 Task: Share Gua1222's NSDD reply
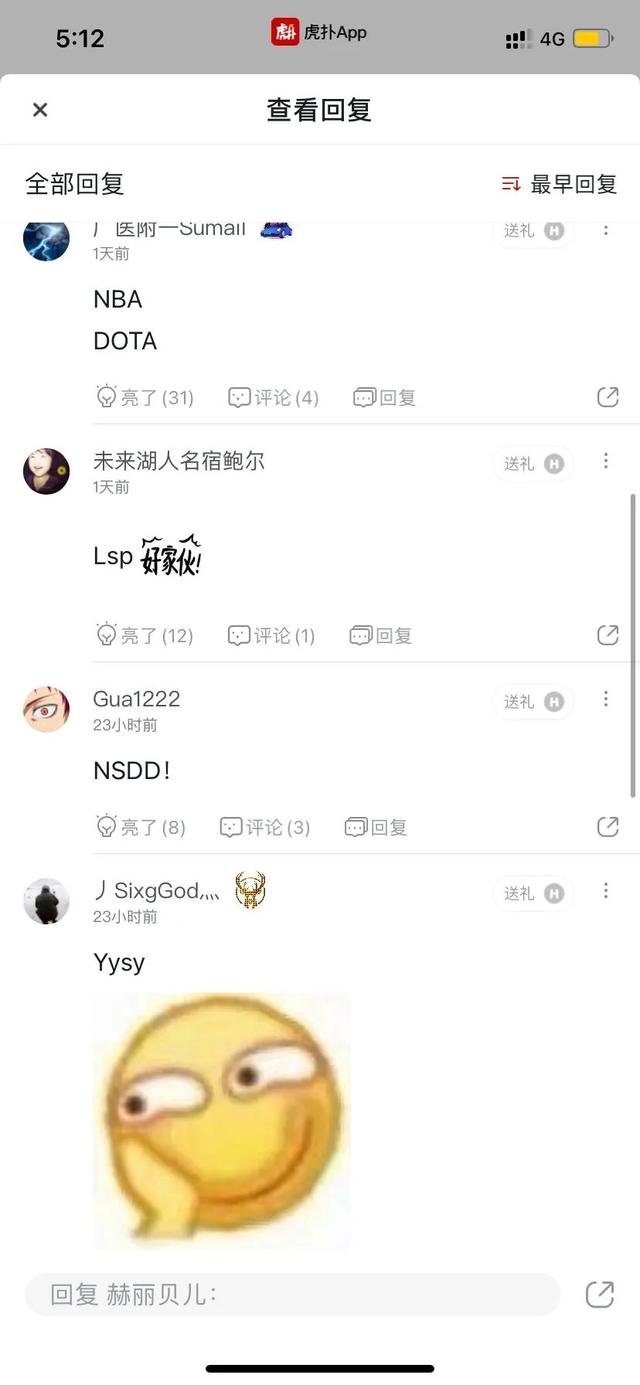(x=607, y=827)
